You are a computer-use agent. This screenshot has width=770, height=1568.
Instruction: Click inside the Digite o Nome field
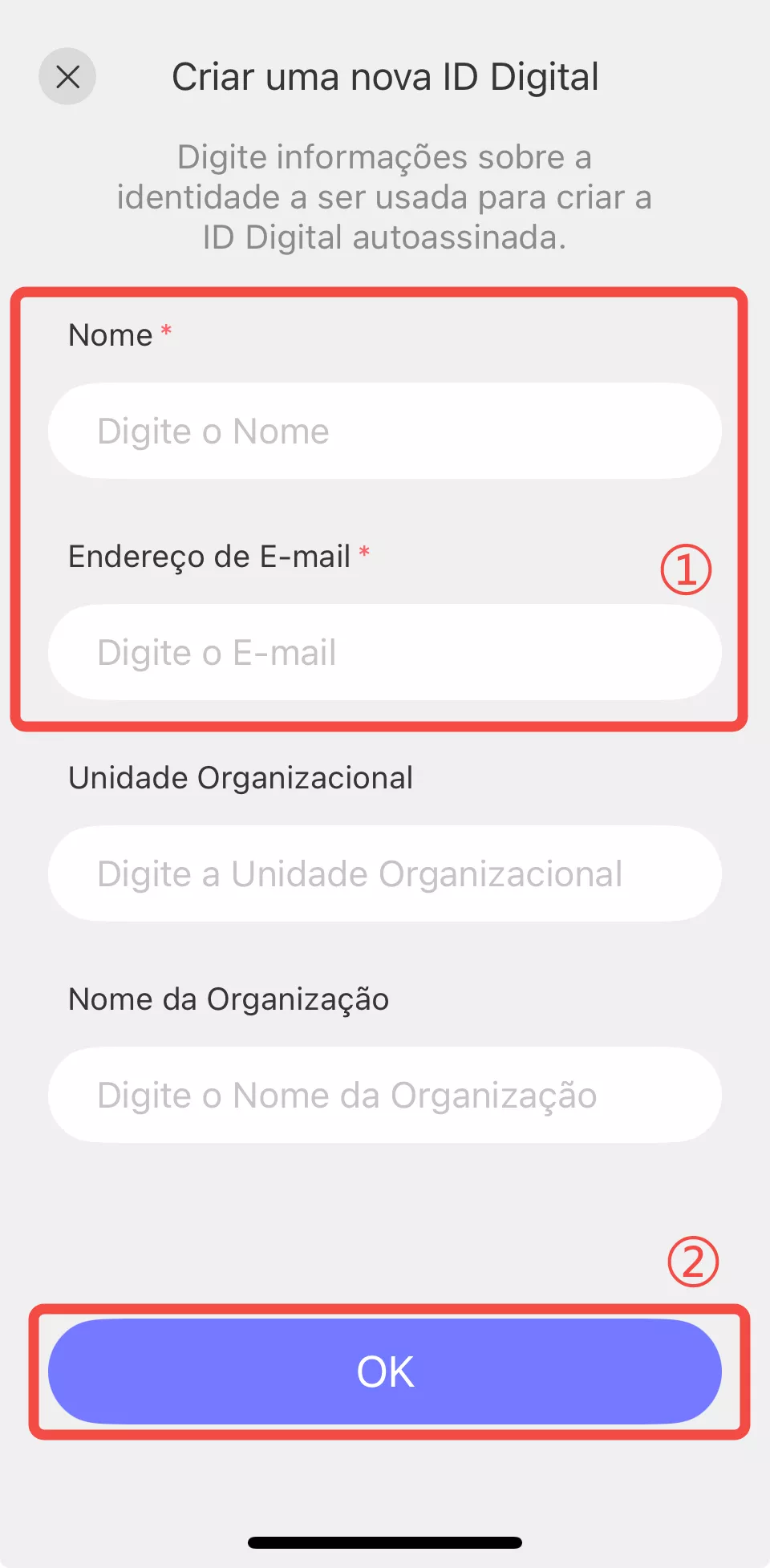(385, 431)
